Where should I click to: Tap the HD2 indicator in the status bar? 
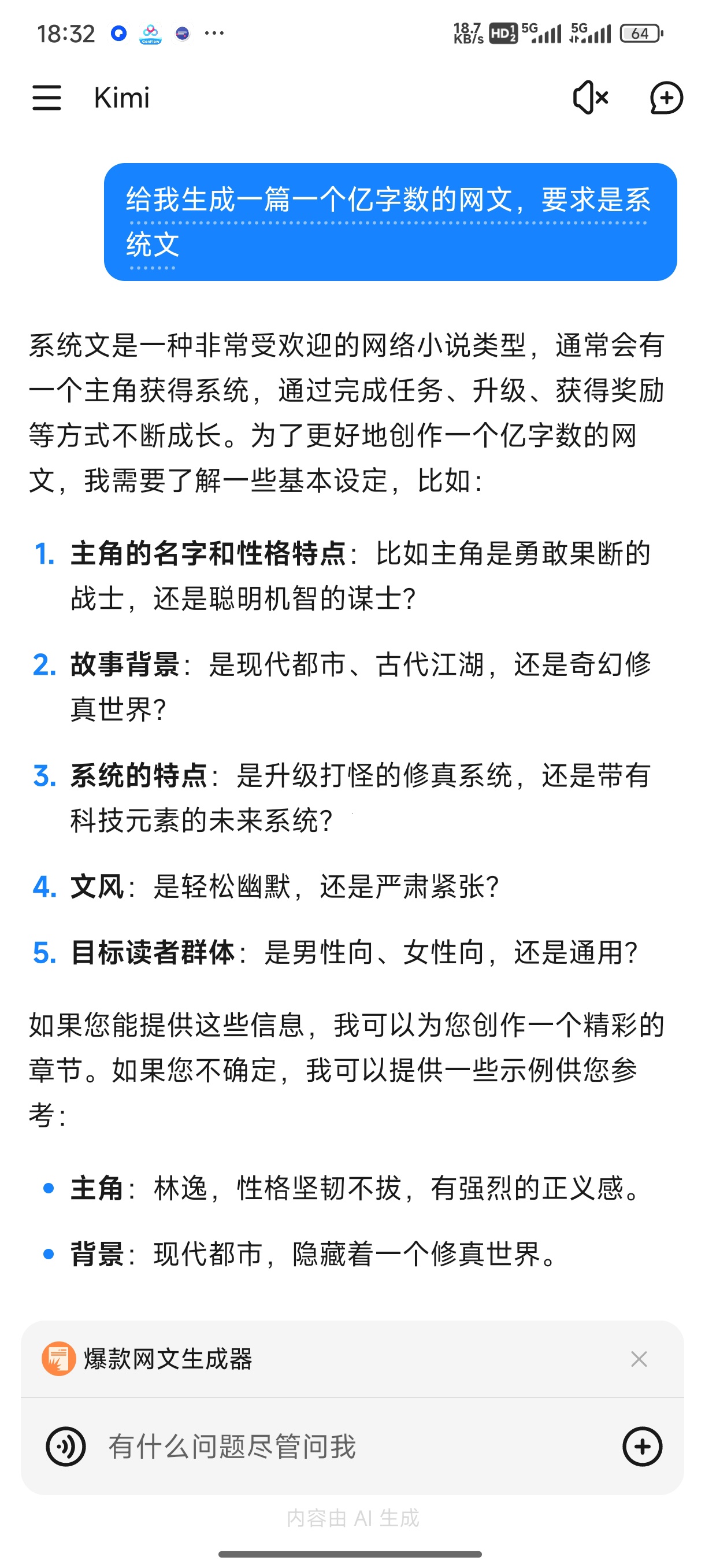pos(504,34)
